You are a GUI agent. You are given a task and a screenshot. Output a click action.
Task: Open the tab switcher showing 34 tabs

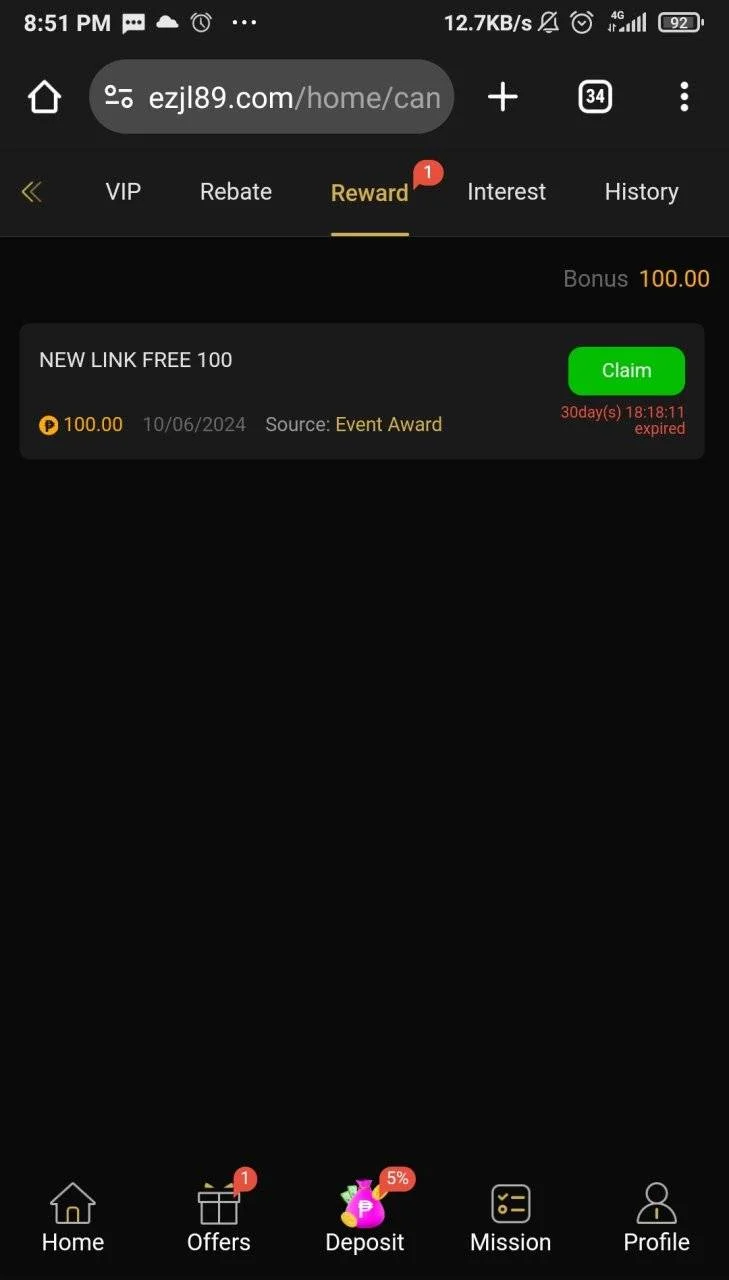pyautogui.click(x=595, y=97)
